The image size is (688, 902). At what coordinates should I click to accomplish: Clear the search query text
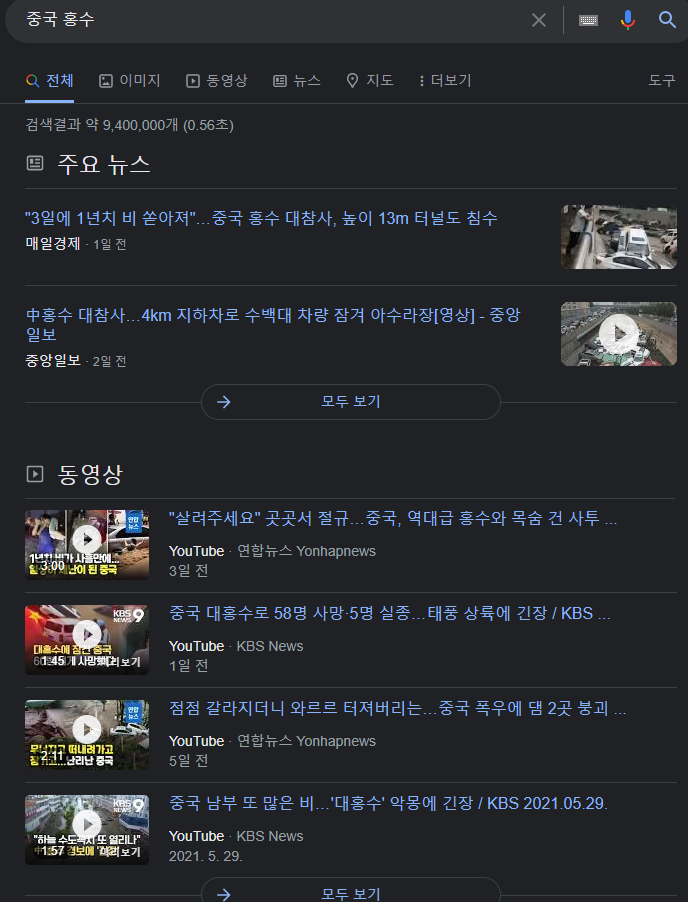click(539, 20)
